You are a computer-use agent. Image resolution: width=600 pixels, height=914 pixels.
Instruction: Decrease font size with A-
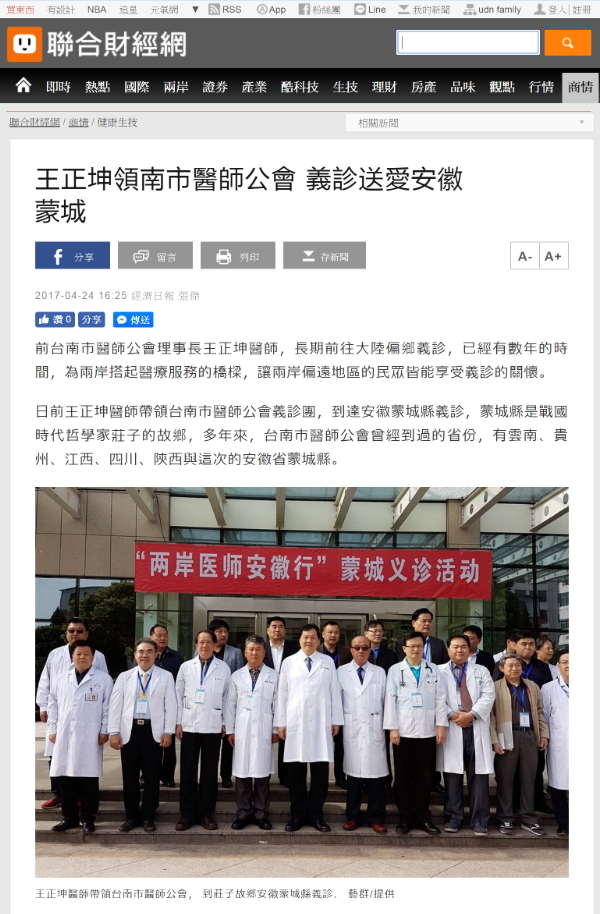pos(524,256)
